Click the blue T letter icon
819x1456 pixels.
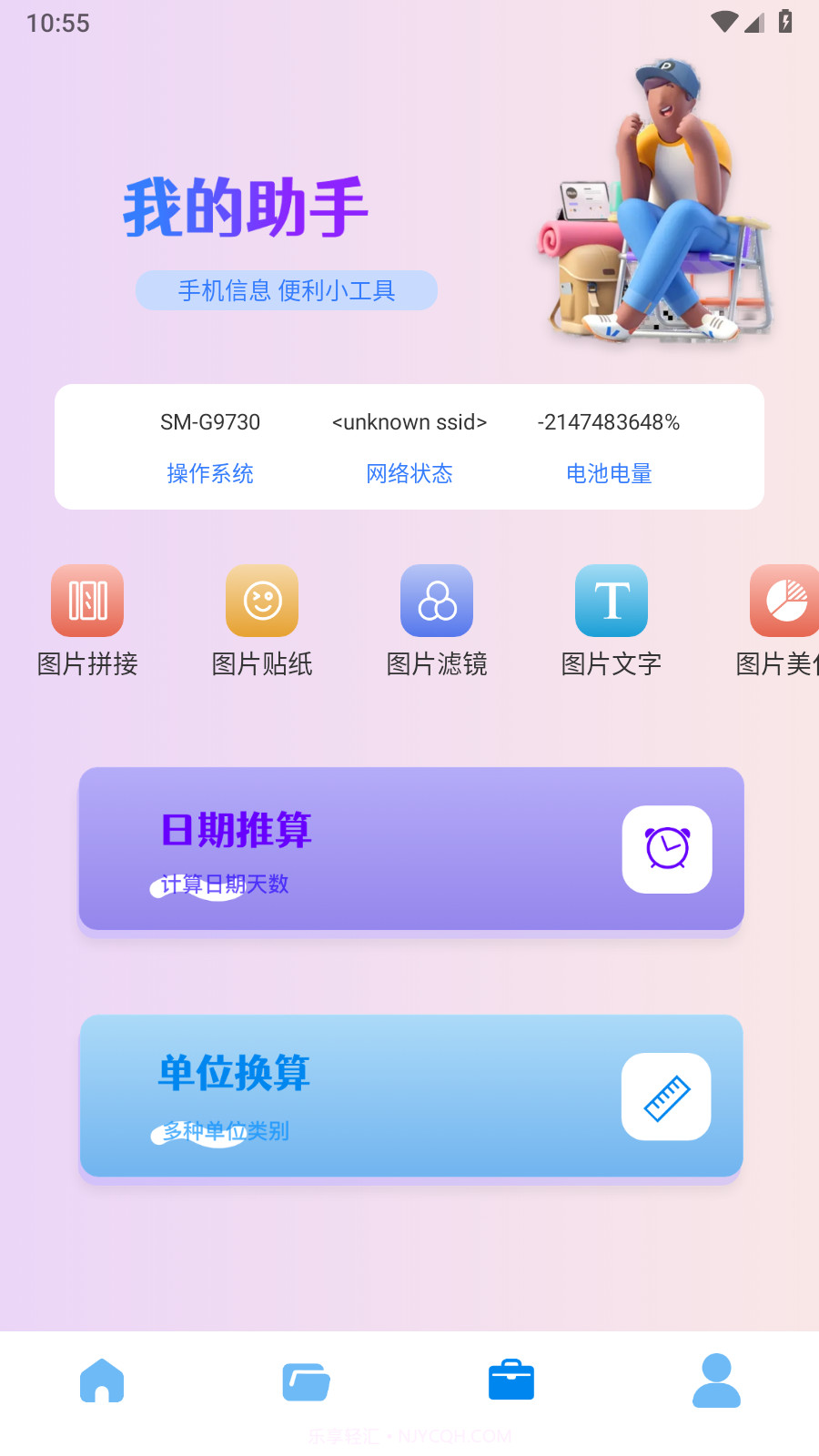pos(611,601)
